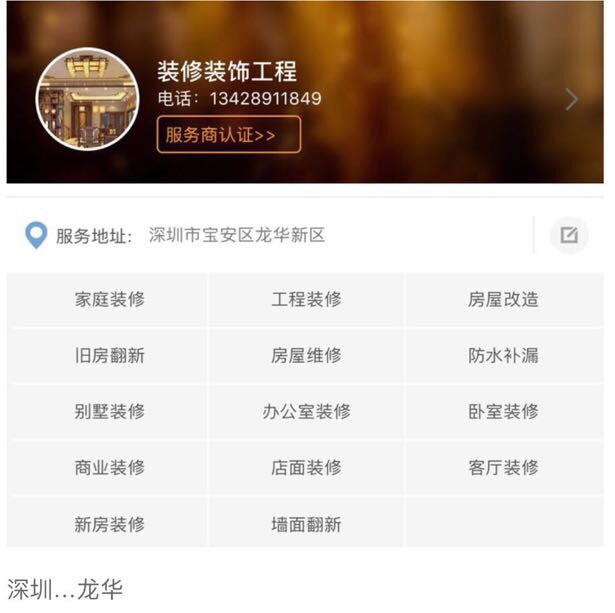Select 防水补漏 service

(503, 355)
